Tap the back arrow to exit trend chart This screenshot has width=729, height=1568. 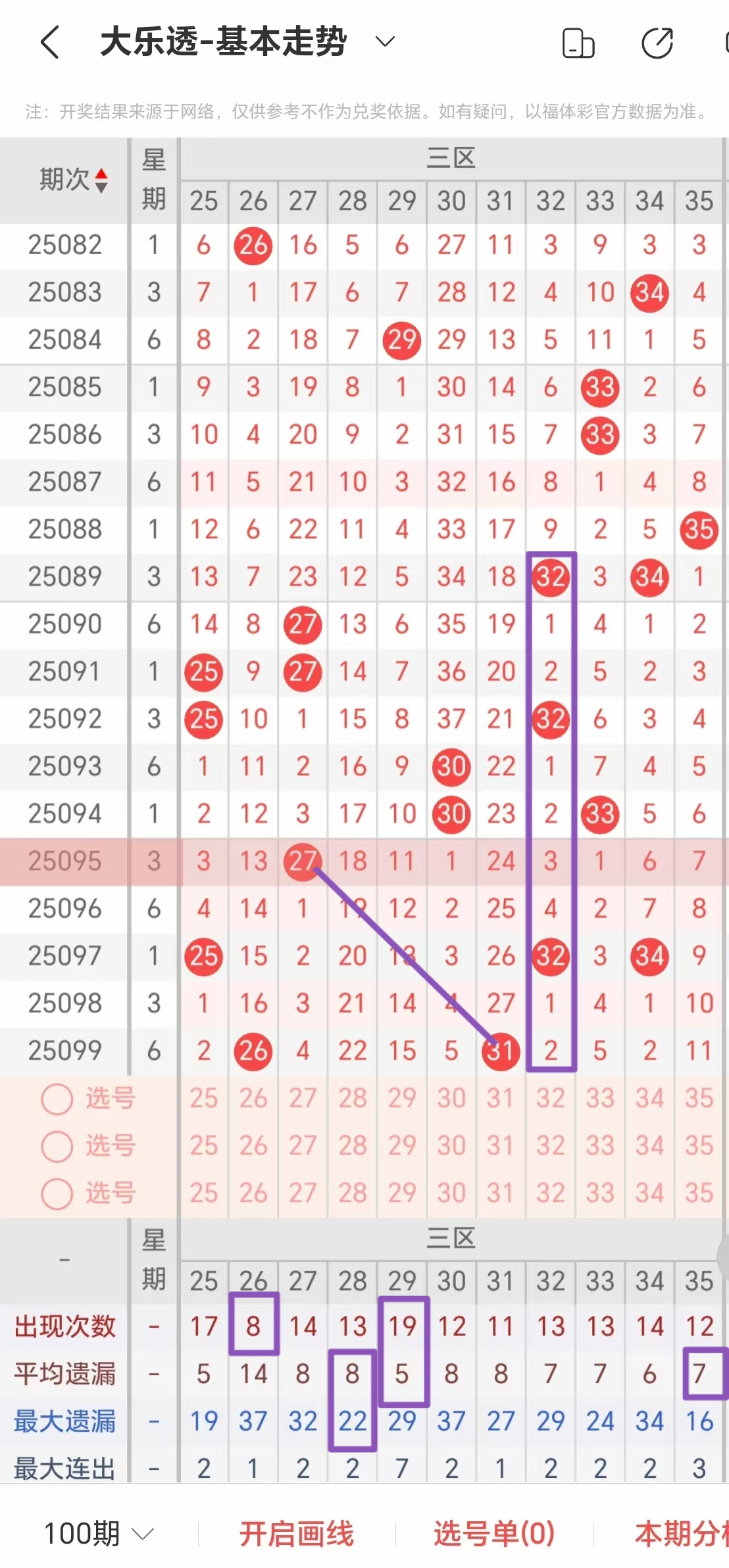coord(49,42)
